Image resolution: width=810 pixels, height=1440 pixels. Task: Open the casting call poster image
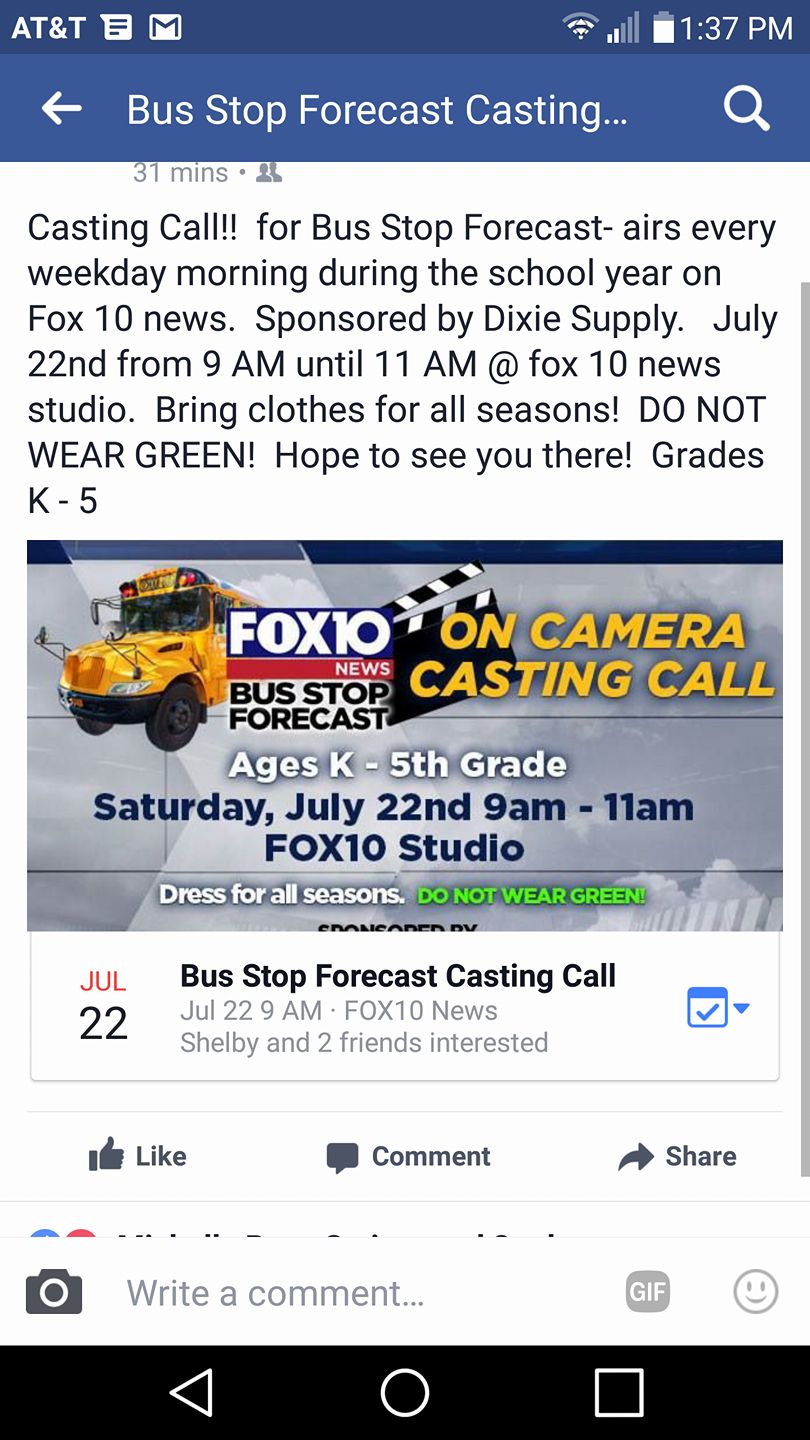pyautogui.click(x=404, y=735)
